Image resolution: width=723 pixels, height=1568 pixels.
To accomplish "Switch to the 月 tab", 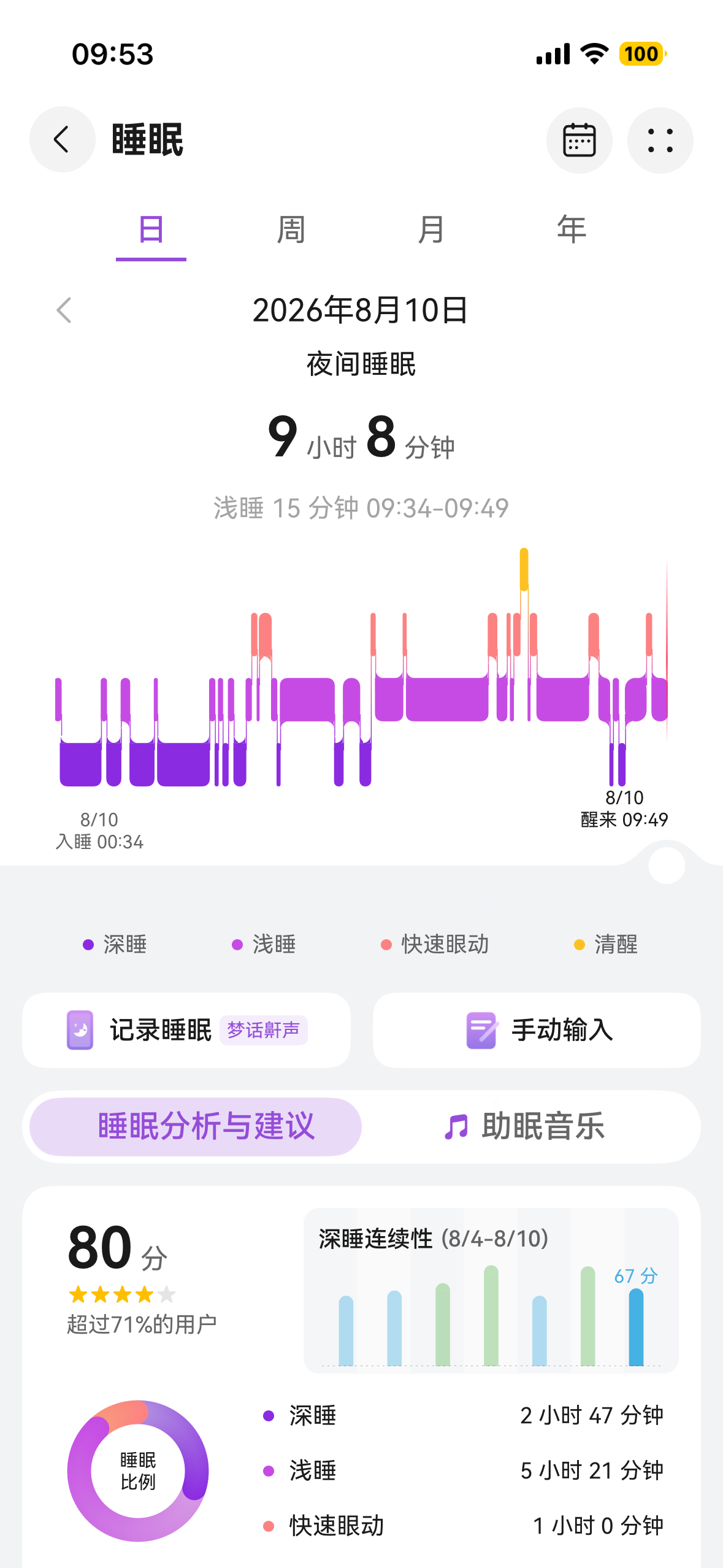I will click(431, 230).
